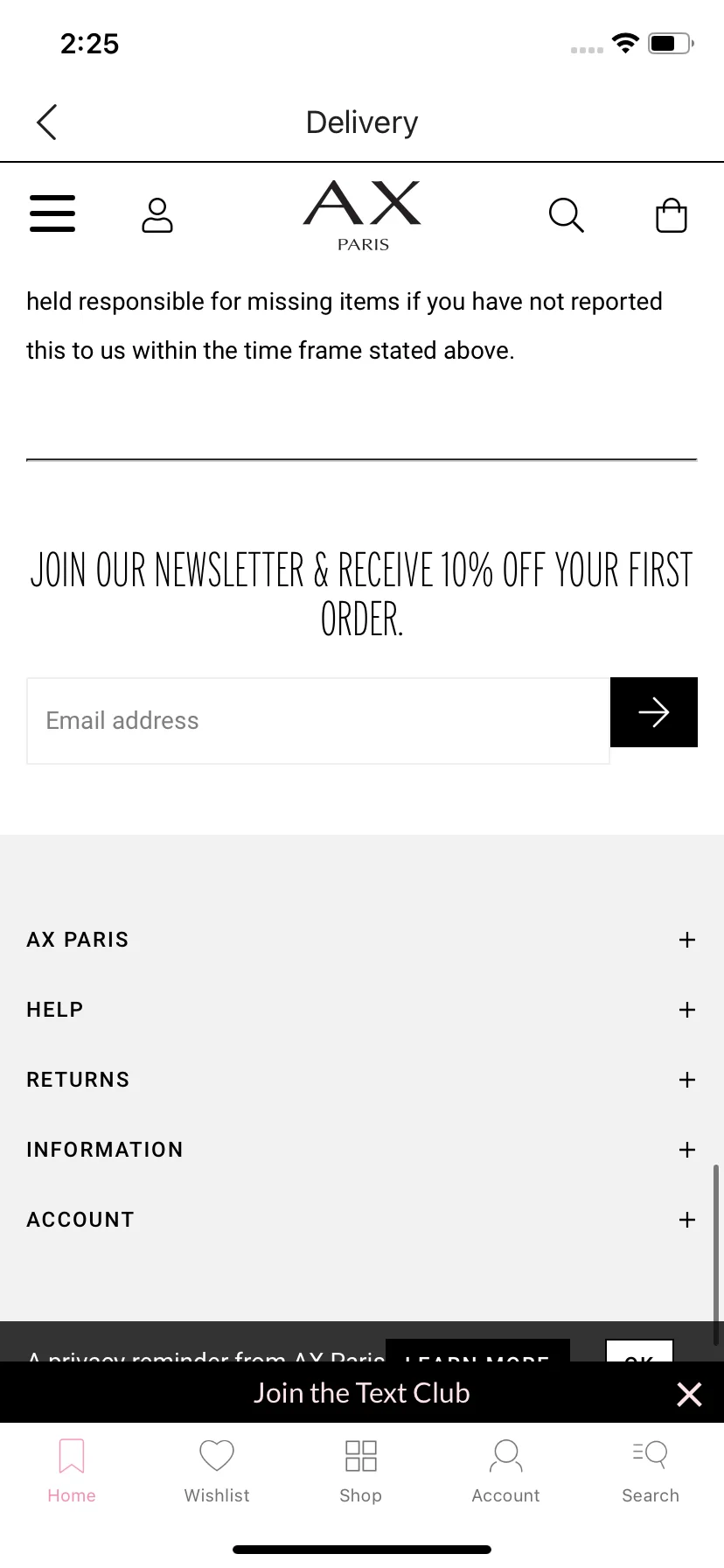
Task: Switch to the Search tab
Action: click(x=651, y=1470)
